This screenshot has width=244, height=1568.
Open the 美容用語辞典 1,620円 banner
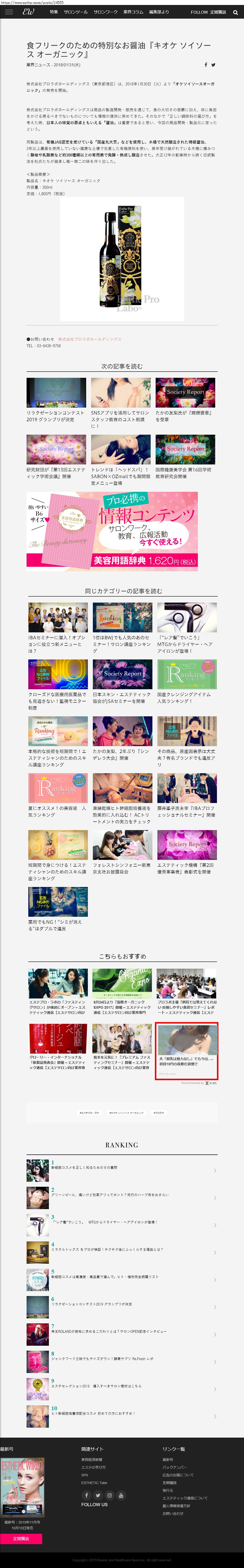coord(112,531)
